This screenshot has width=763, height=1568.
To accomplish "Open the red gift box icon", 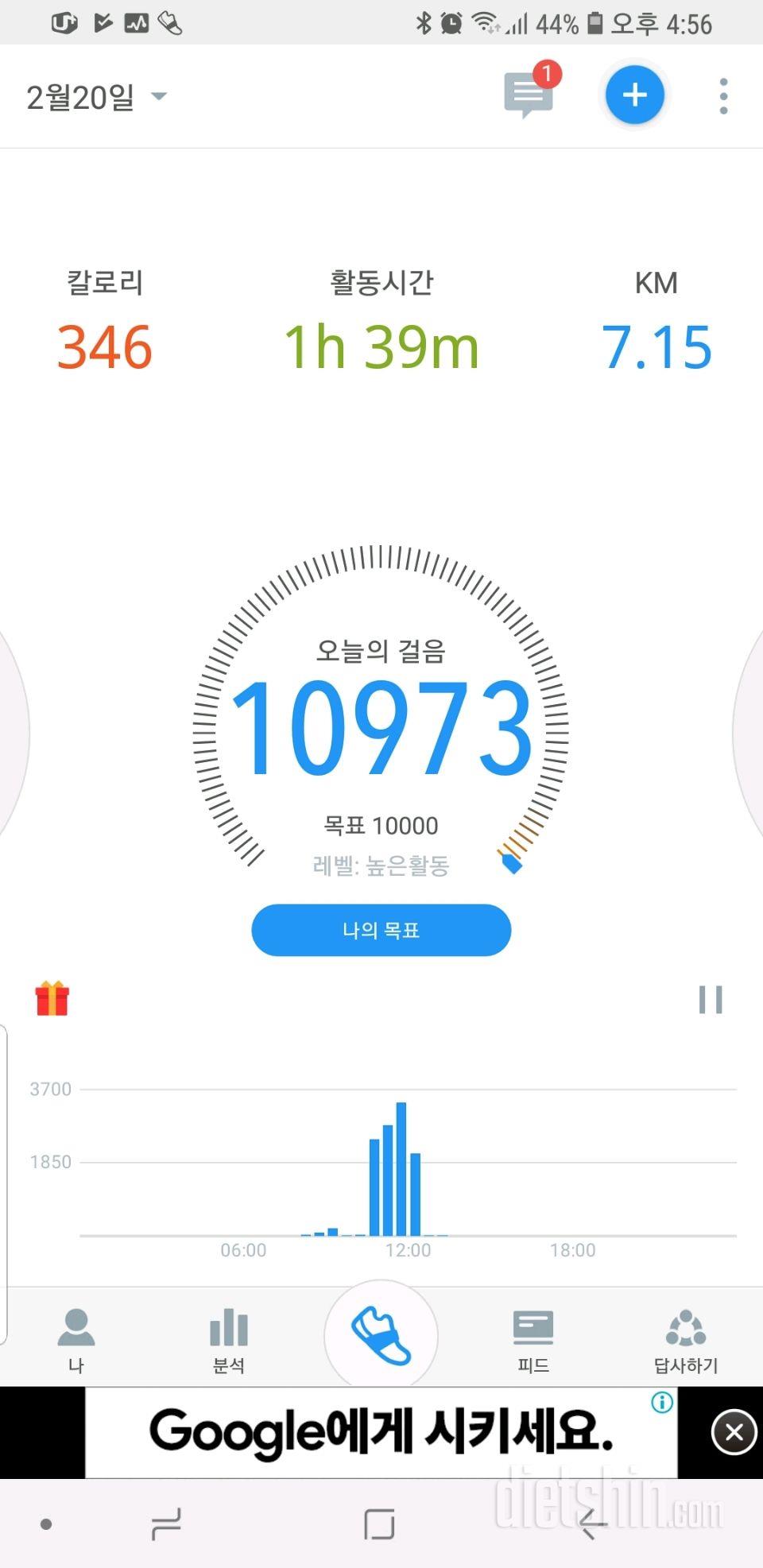I will point(52,998).
